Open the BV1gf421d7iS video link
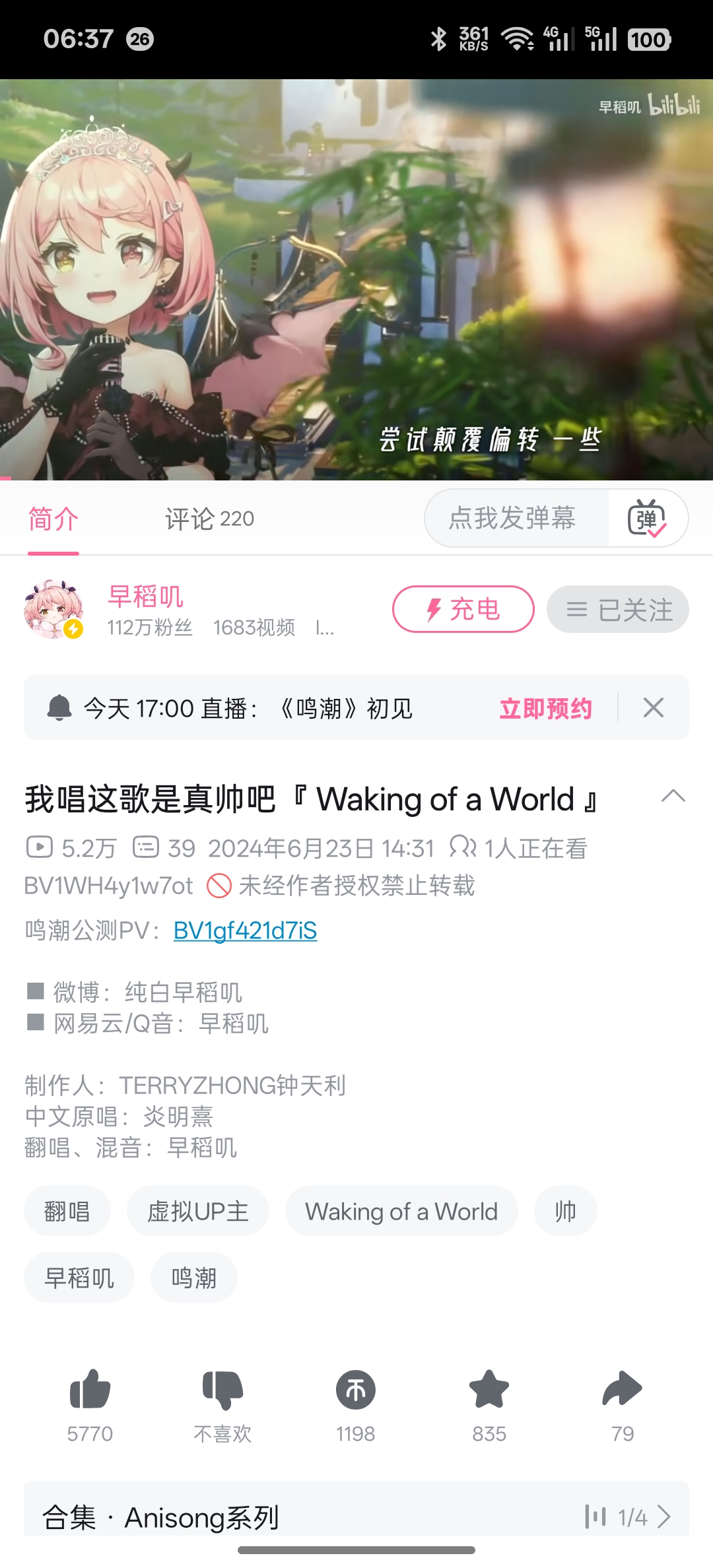The width and height of the screenshot is (713, 1568). click(x=245, y=931)
